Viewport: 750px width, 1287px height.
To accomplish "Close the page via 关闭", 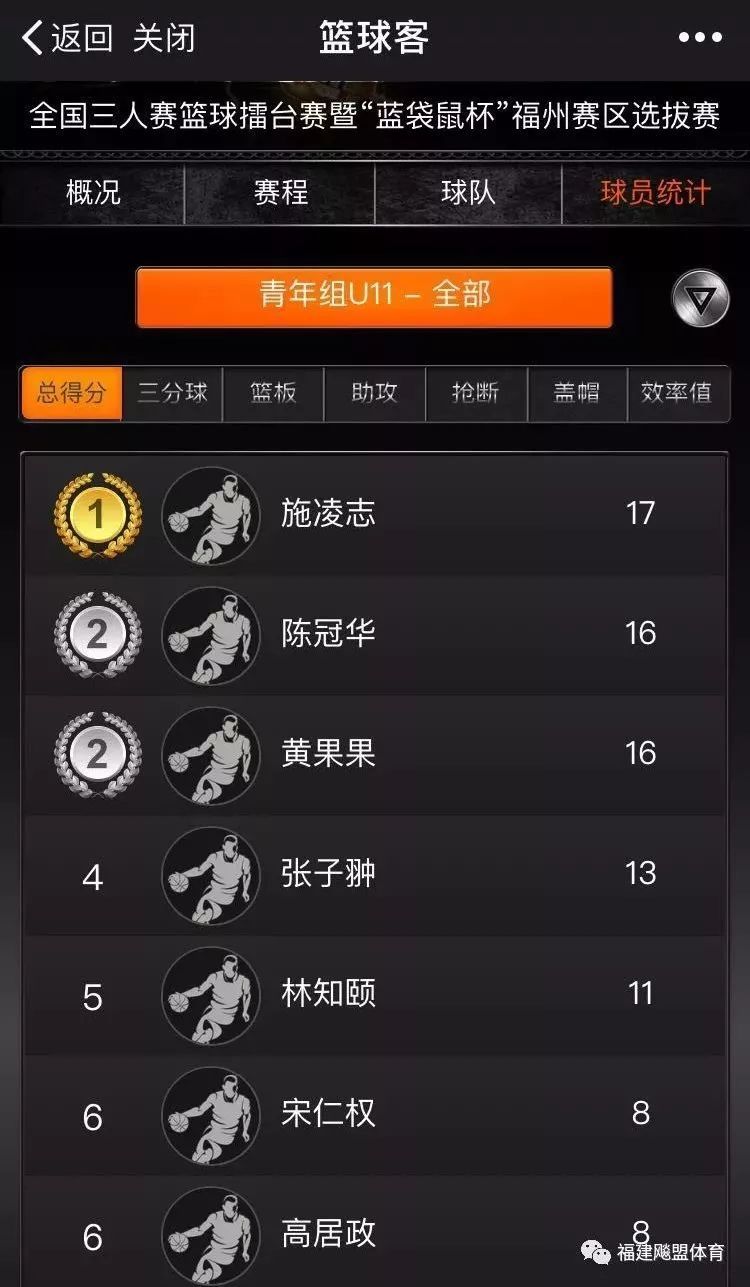I will coord(164,39).
